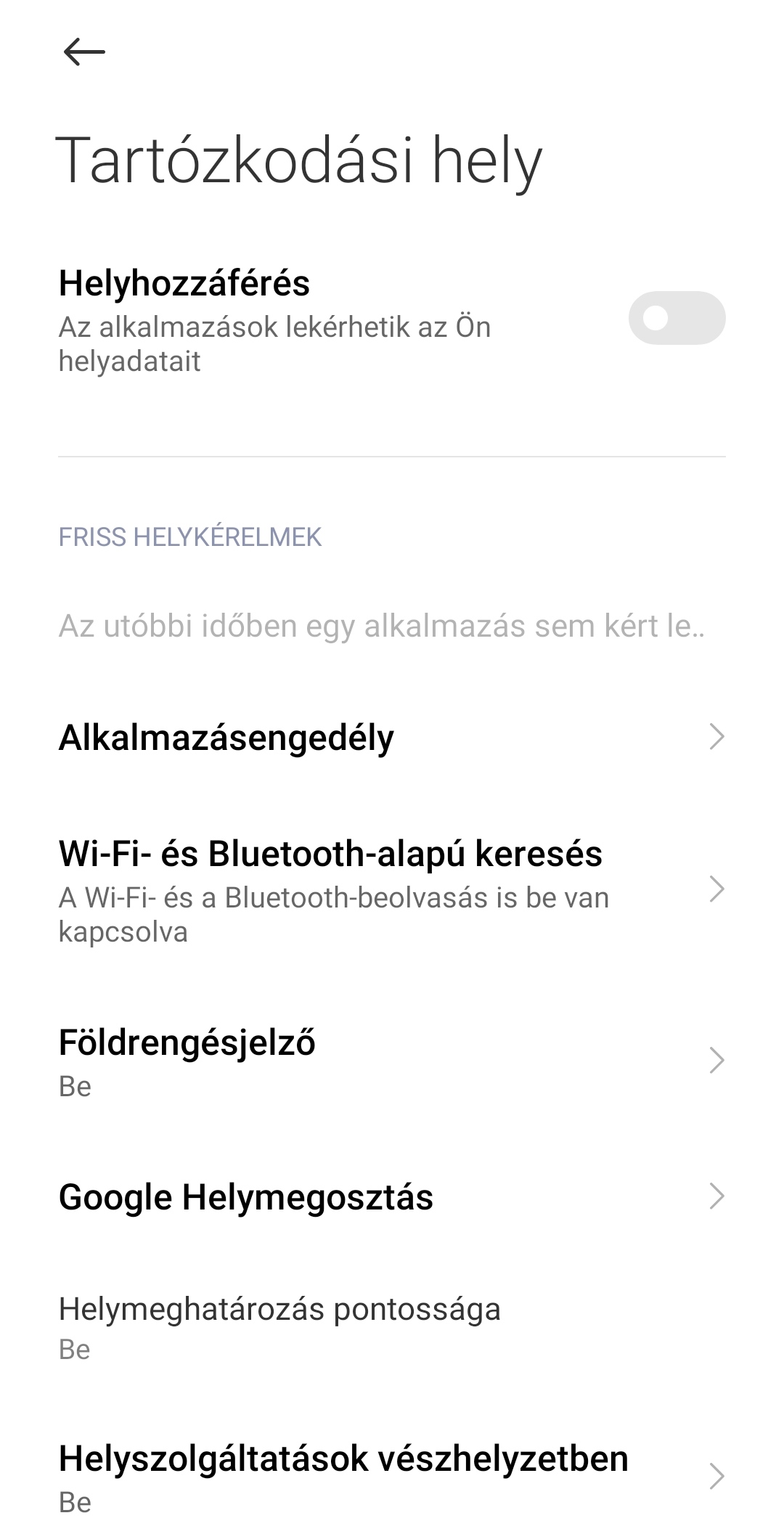Image resolution: width=784 pixels, height=1534 pixels.
Task: Open Földrengésjelző settings
Action: coord(392,1061)
